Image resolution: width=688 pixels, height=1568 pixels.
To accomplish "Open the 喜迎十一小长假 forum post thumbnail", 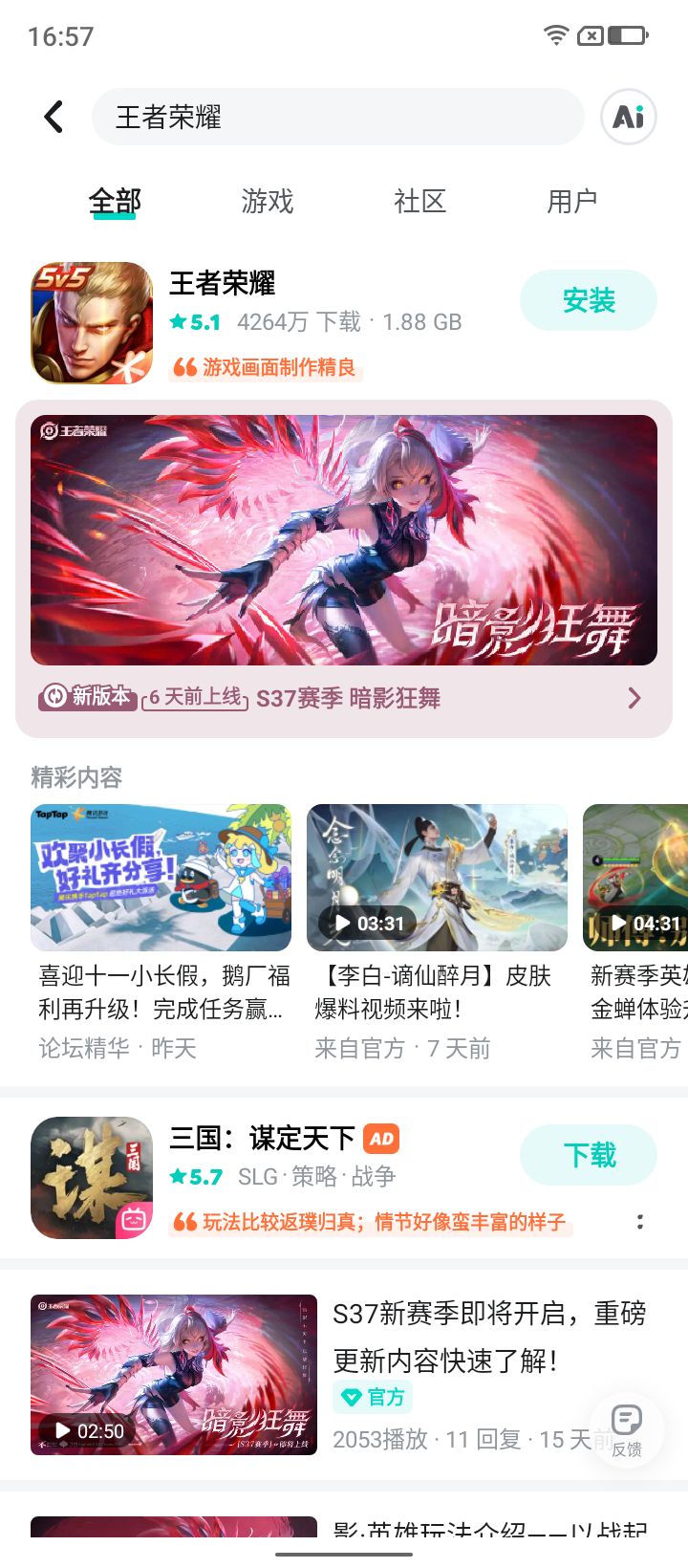I will click(x=160, y=877).
